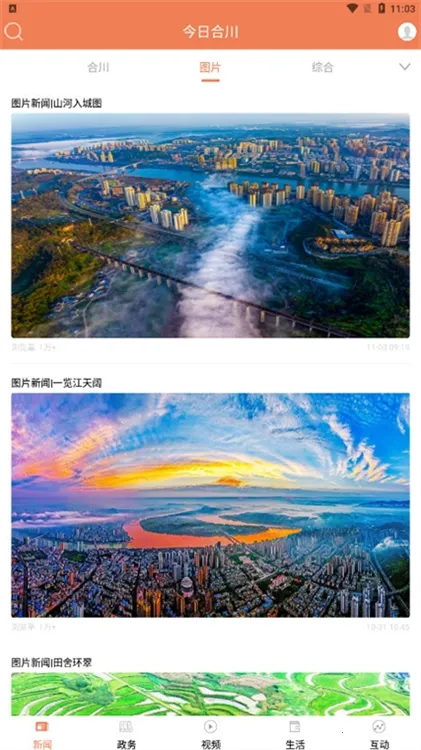Screen dimensions: 421x750
Task: Open the user profile avatar
Action: pos(407,32)
